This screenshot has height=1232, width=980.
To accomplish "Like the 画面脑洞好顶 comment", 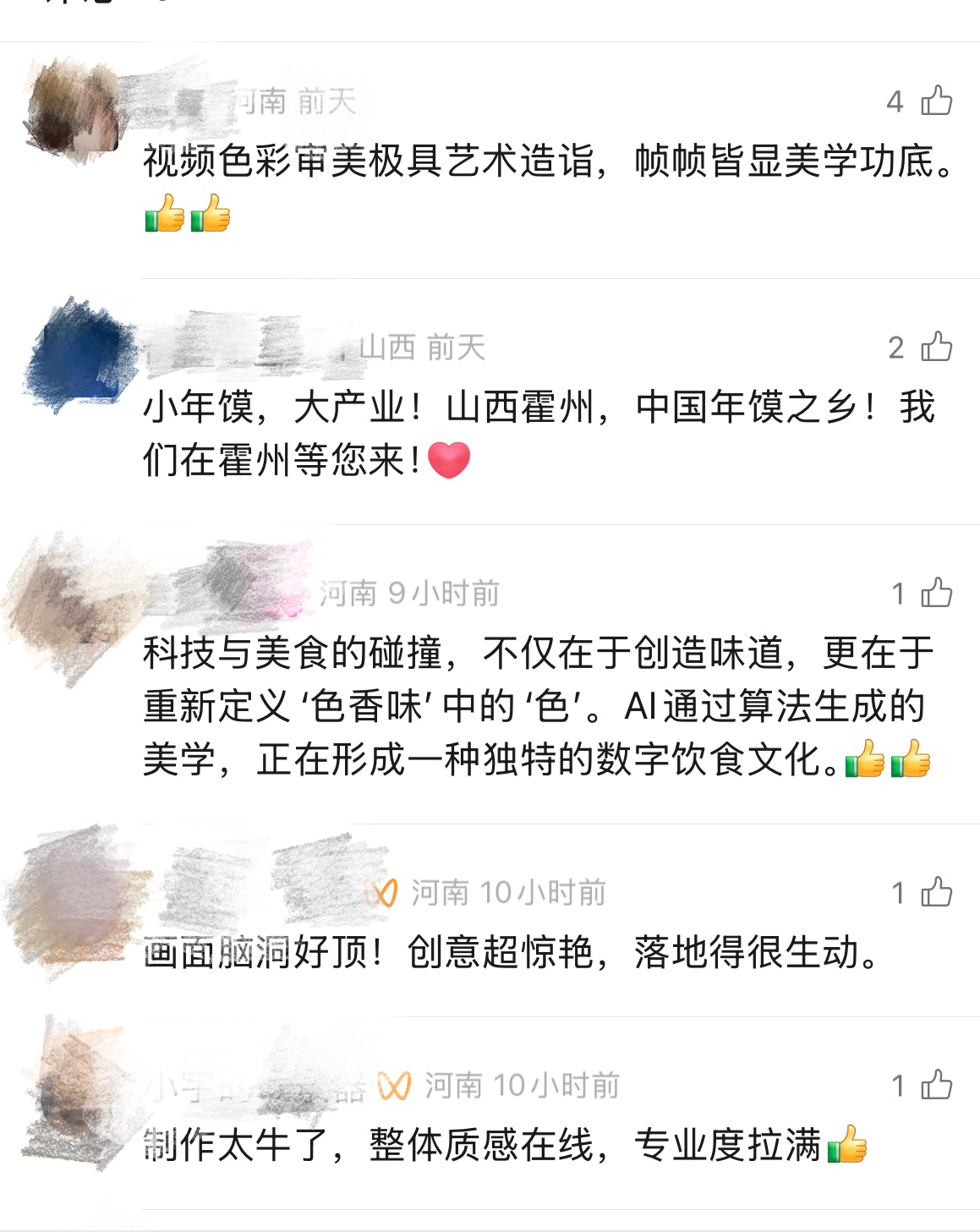I will (936, 892).
